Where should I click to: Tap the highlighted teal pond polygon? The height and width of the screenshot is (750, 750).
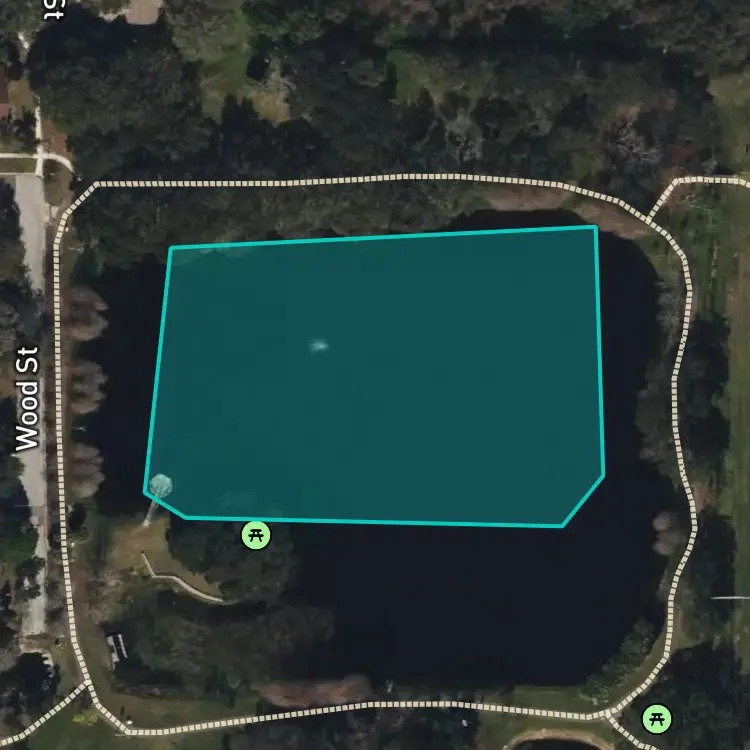(x=375, y=377)
